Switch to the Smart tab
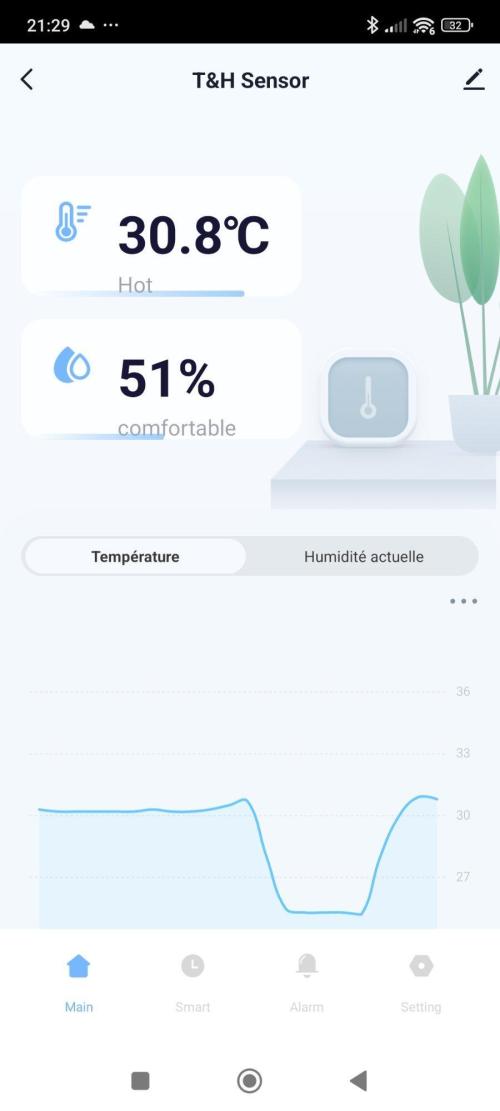500x1111 pixels. coord(193,982)
